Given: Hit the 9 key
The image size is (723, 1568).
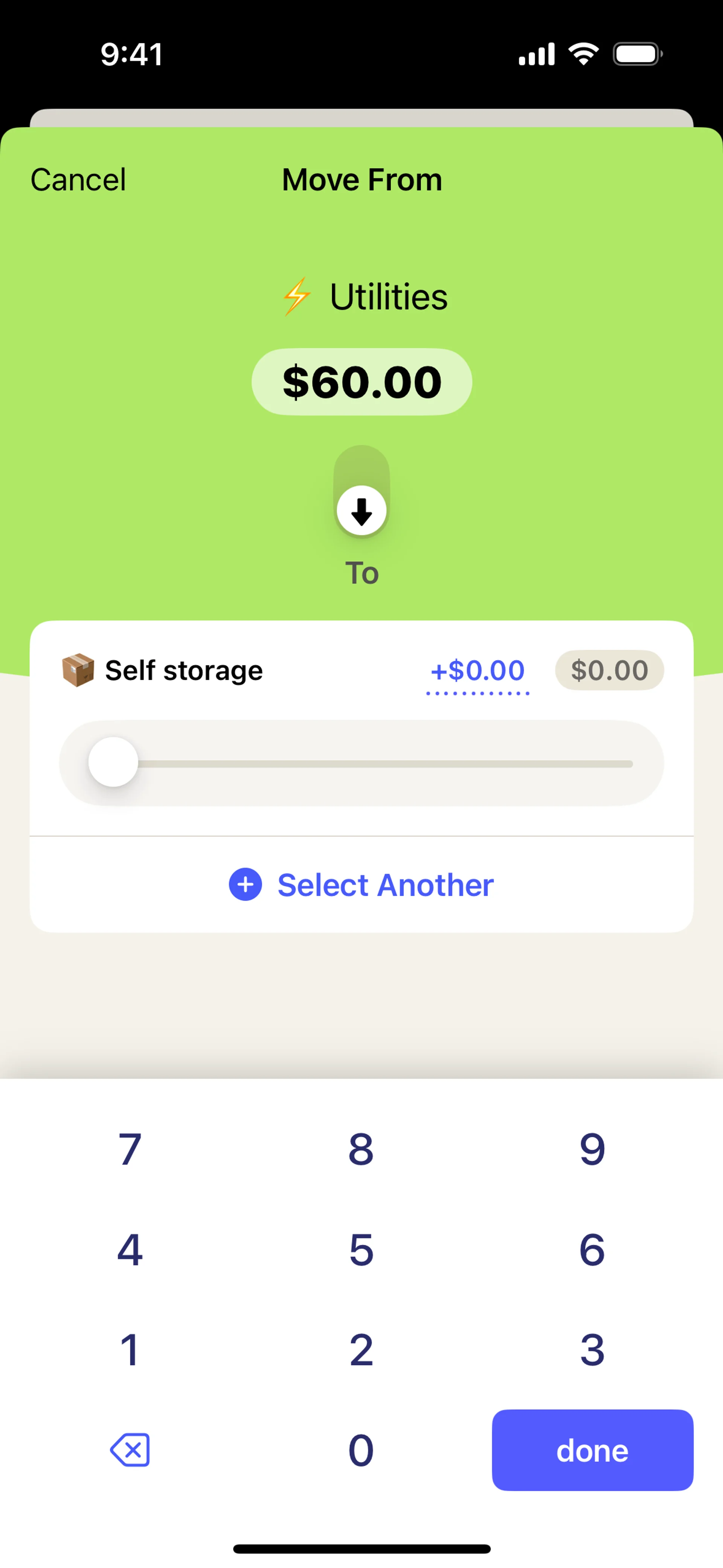Looking at the screenshot, I should click(592, 1149).
